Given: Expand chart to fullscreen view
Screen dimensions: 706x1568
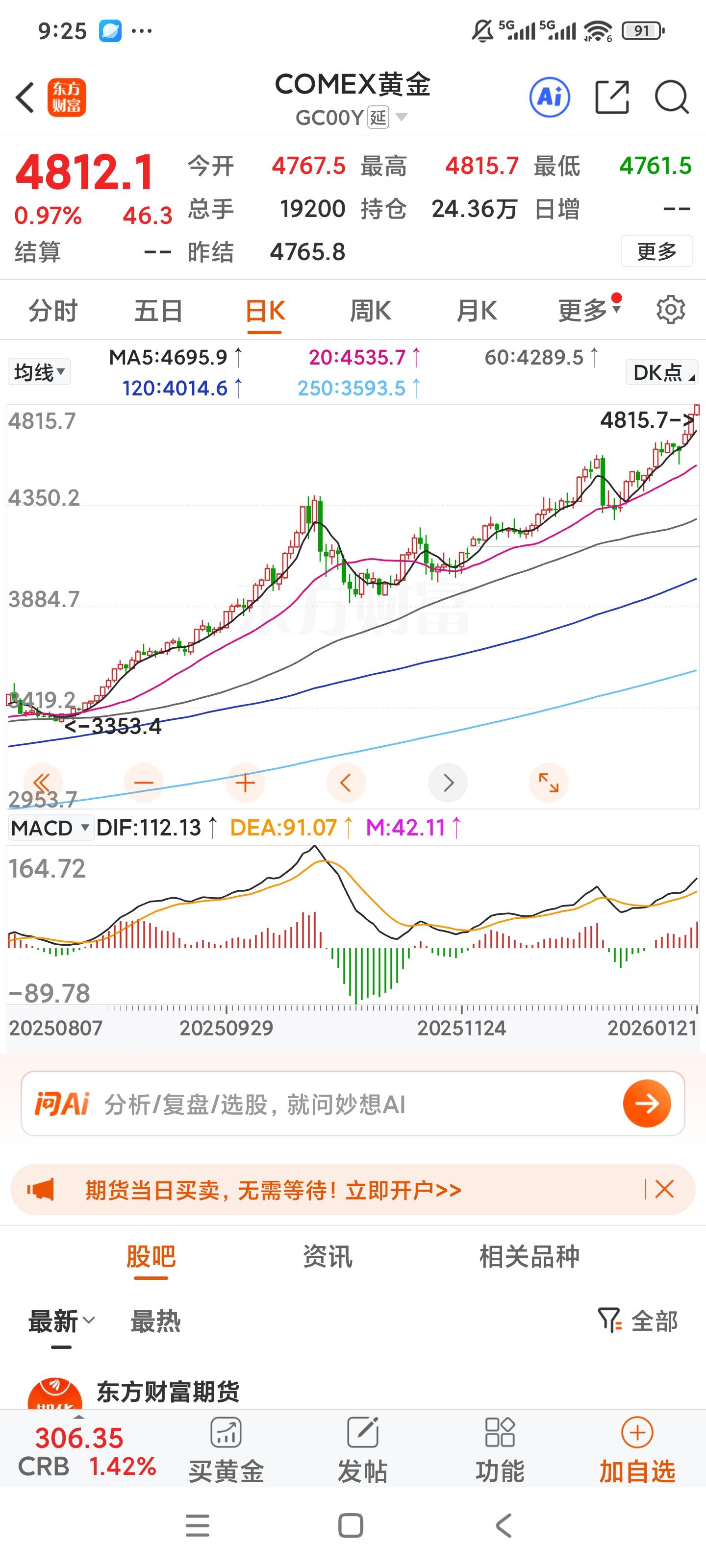Looking at the screenshot, I should click(x=549, y=783).
